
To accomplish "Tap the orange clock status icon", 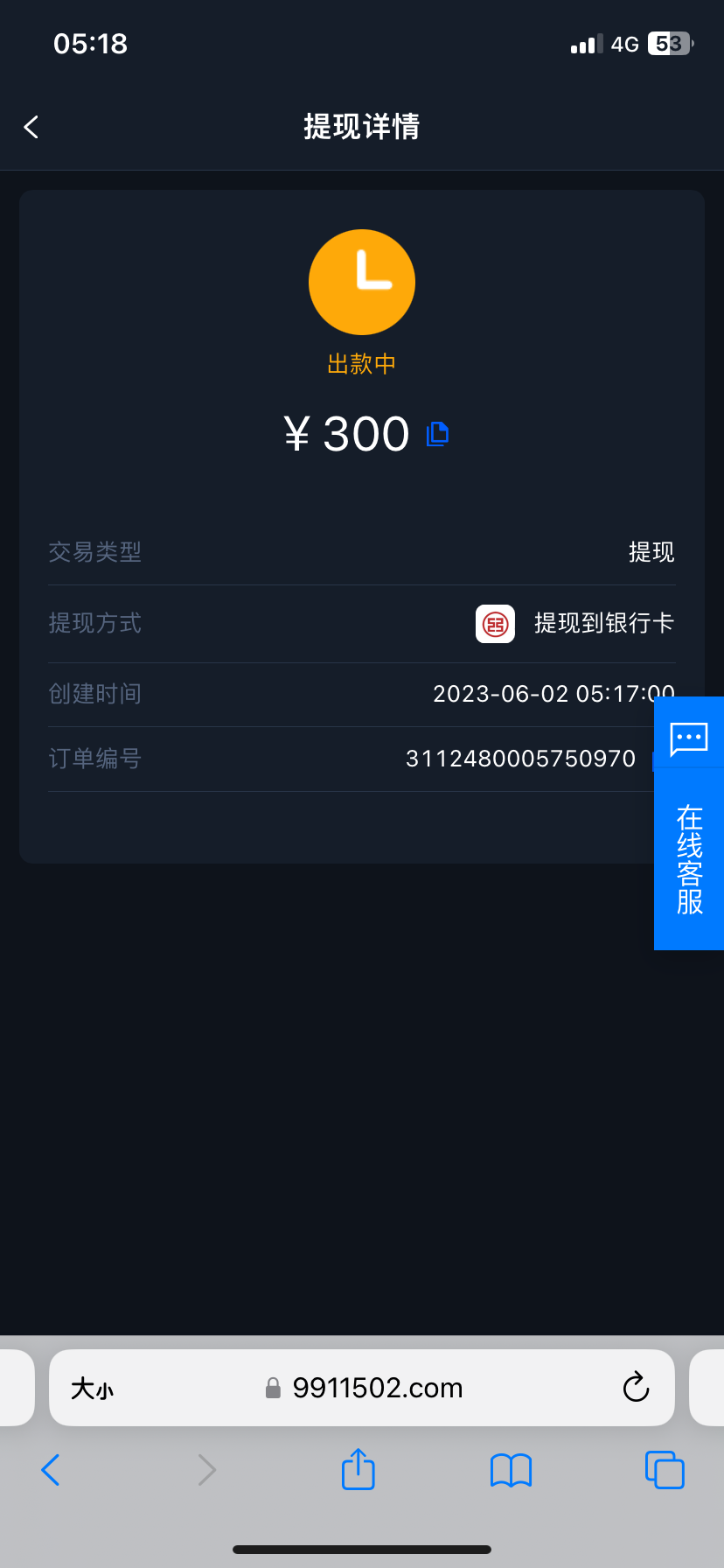I will pos(362,282).
